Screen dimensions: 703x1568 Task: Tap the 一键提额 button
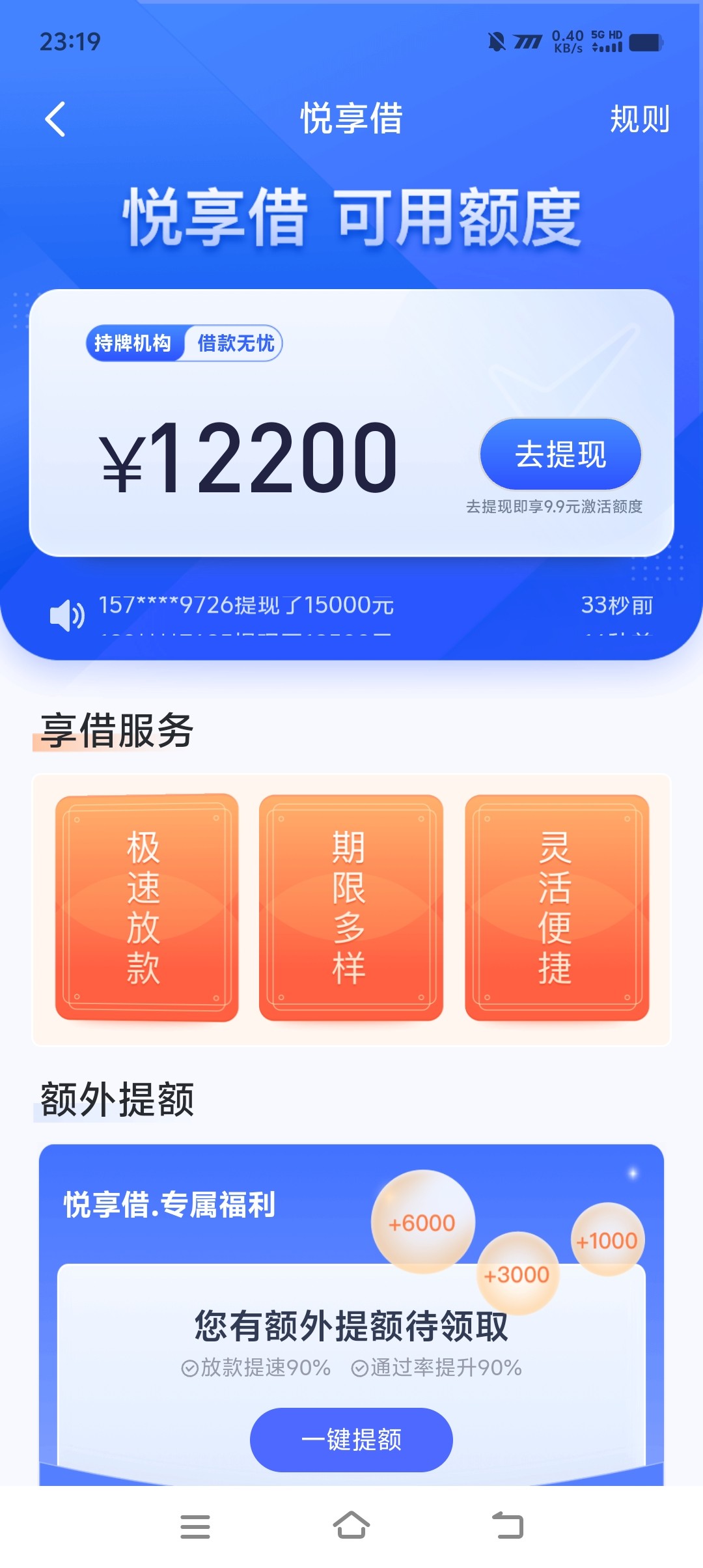point(351,1439)
